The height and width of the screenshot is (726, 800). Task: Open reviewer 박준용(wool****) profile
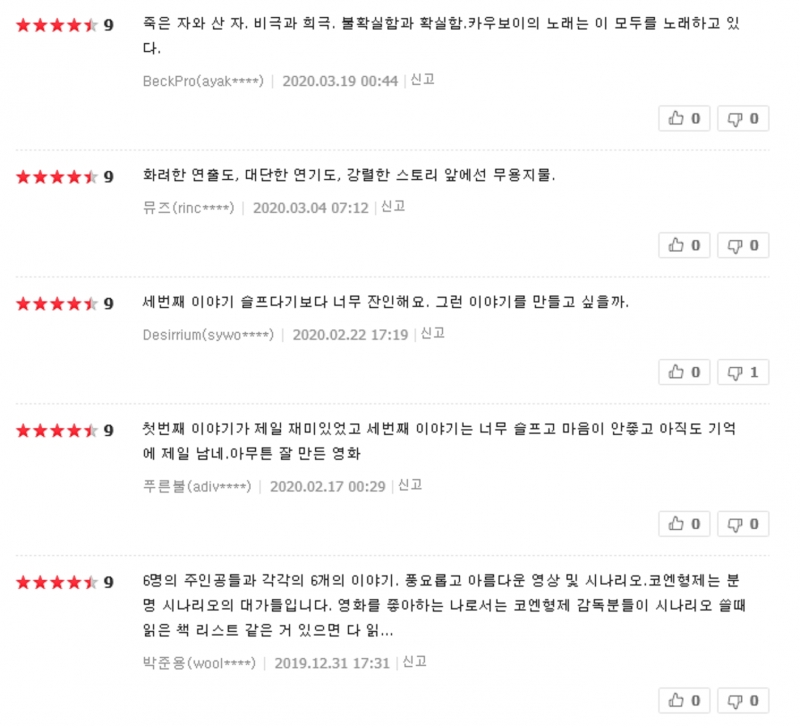(199, 663)
